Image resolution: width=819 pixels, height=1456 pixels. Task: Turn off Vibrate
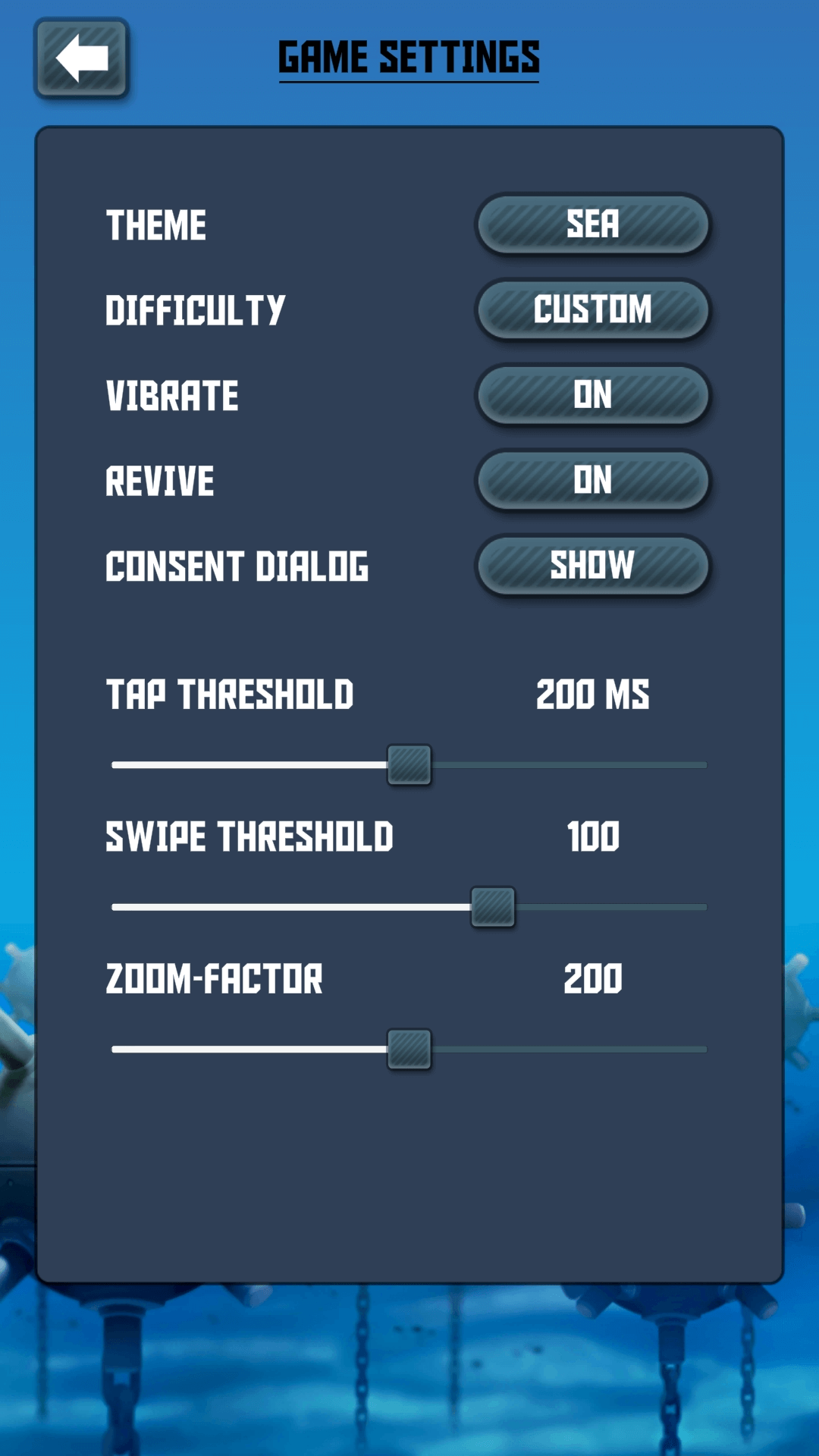coord(592,395)
